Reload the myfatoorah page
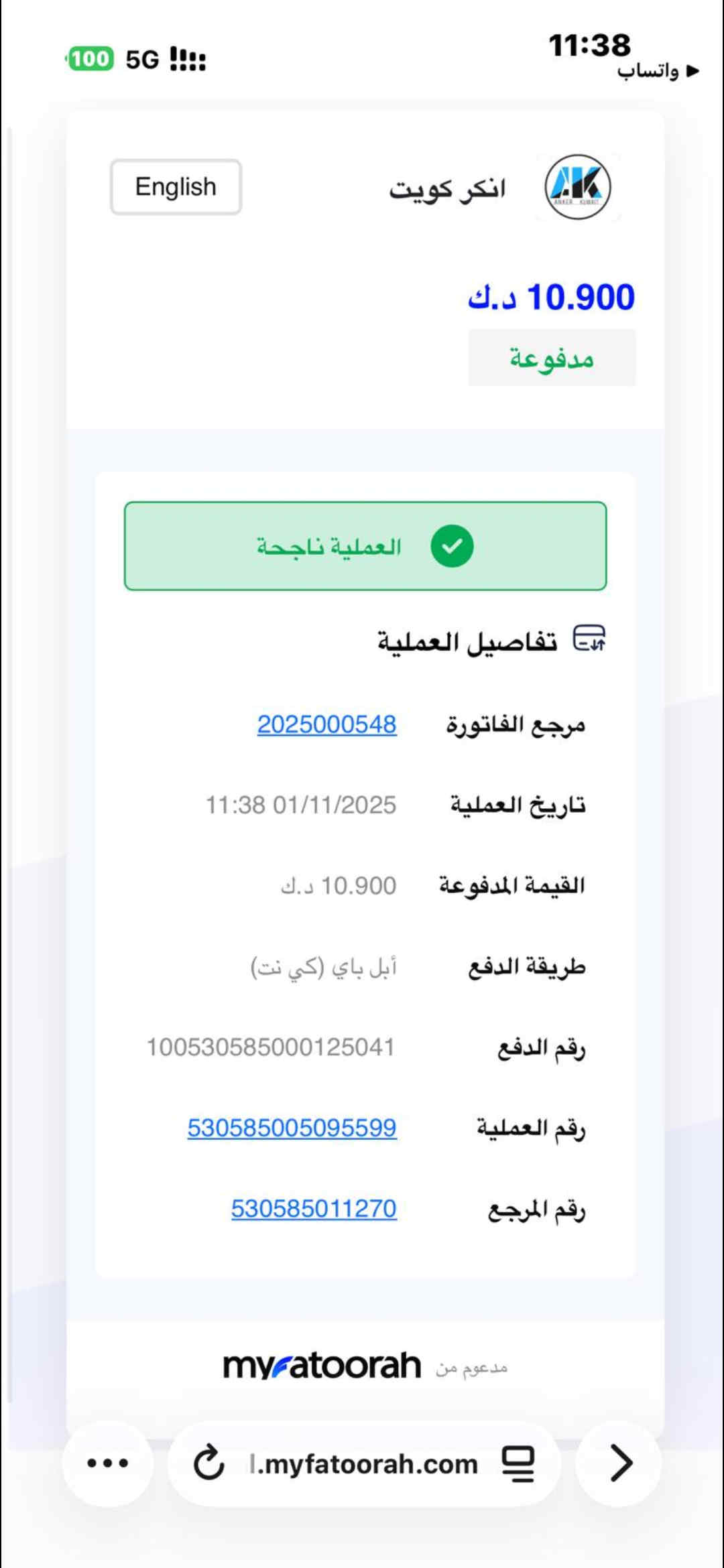 (208, 1463)
